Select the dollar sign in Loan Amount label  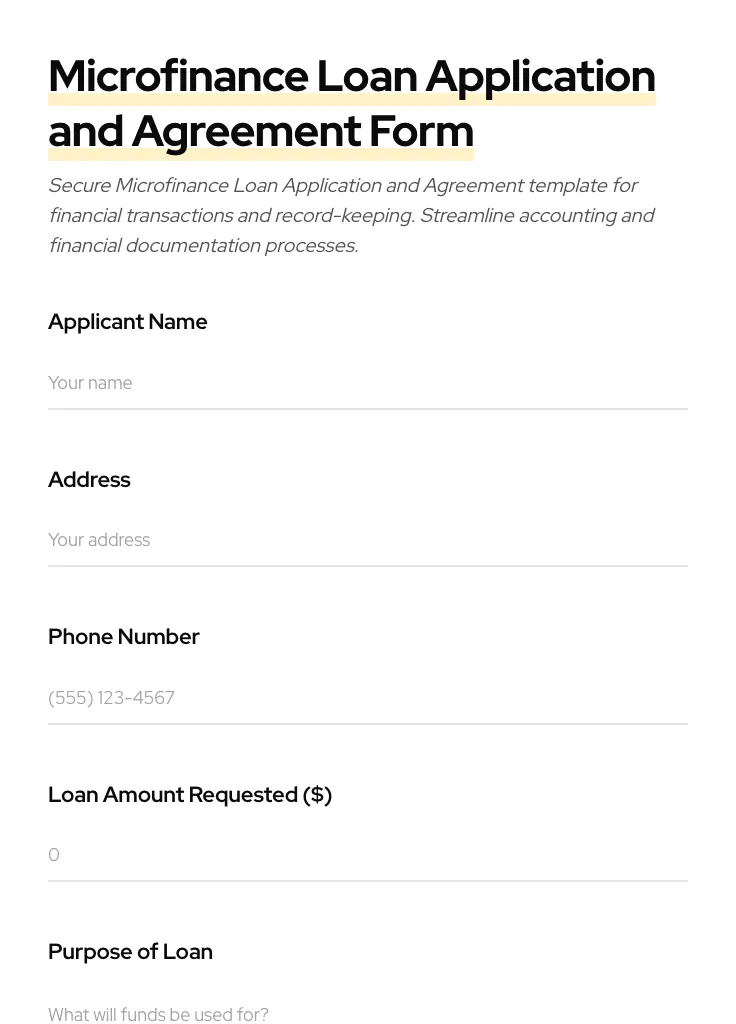[x=317, y=795]
